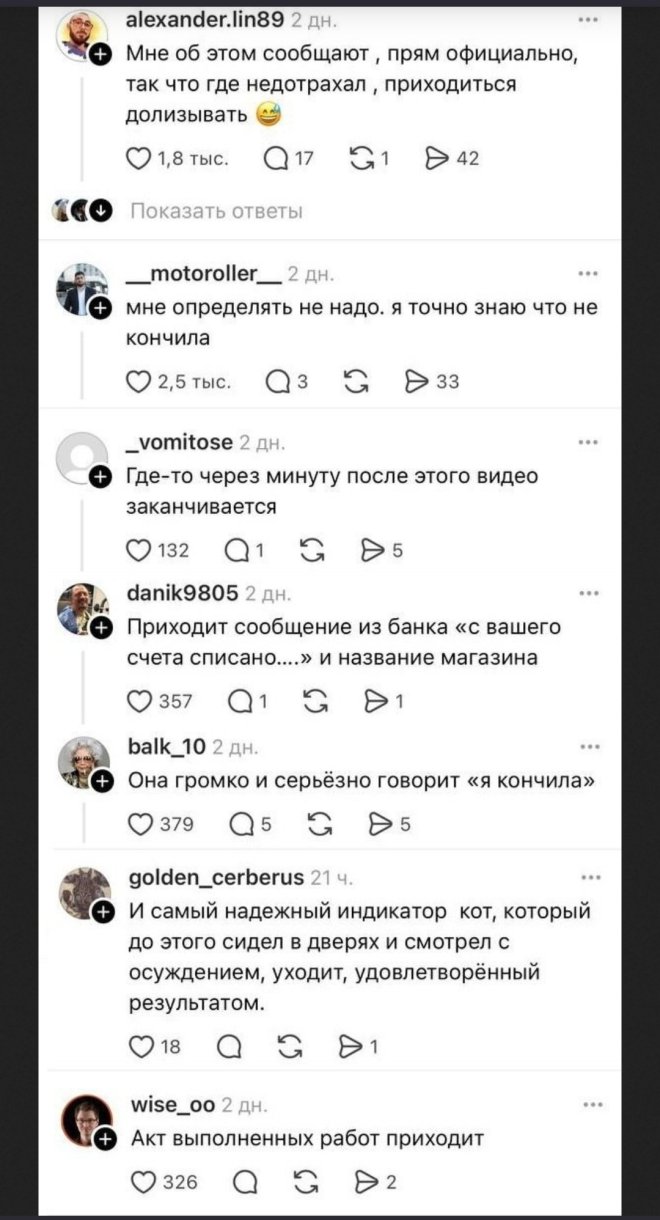Reply to golden_cerberus's comment

tap(227, 1046)
